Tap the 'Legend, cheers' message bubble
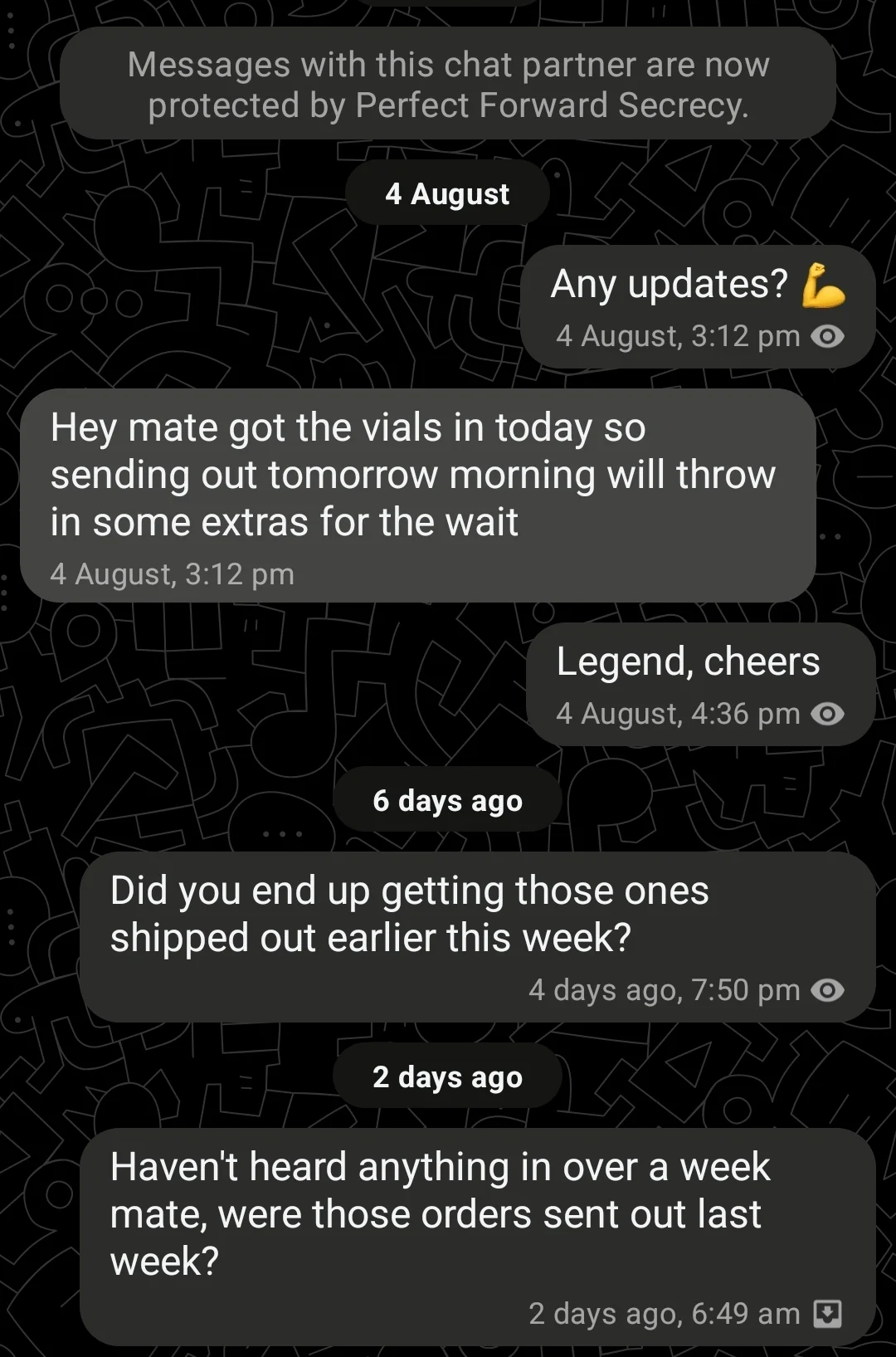 click(x=699, y=683)
